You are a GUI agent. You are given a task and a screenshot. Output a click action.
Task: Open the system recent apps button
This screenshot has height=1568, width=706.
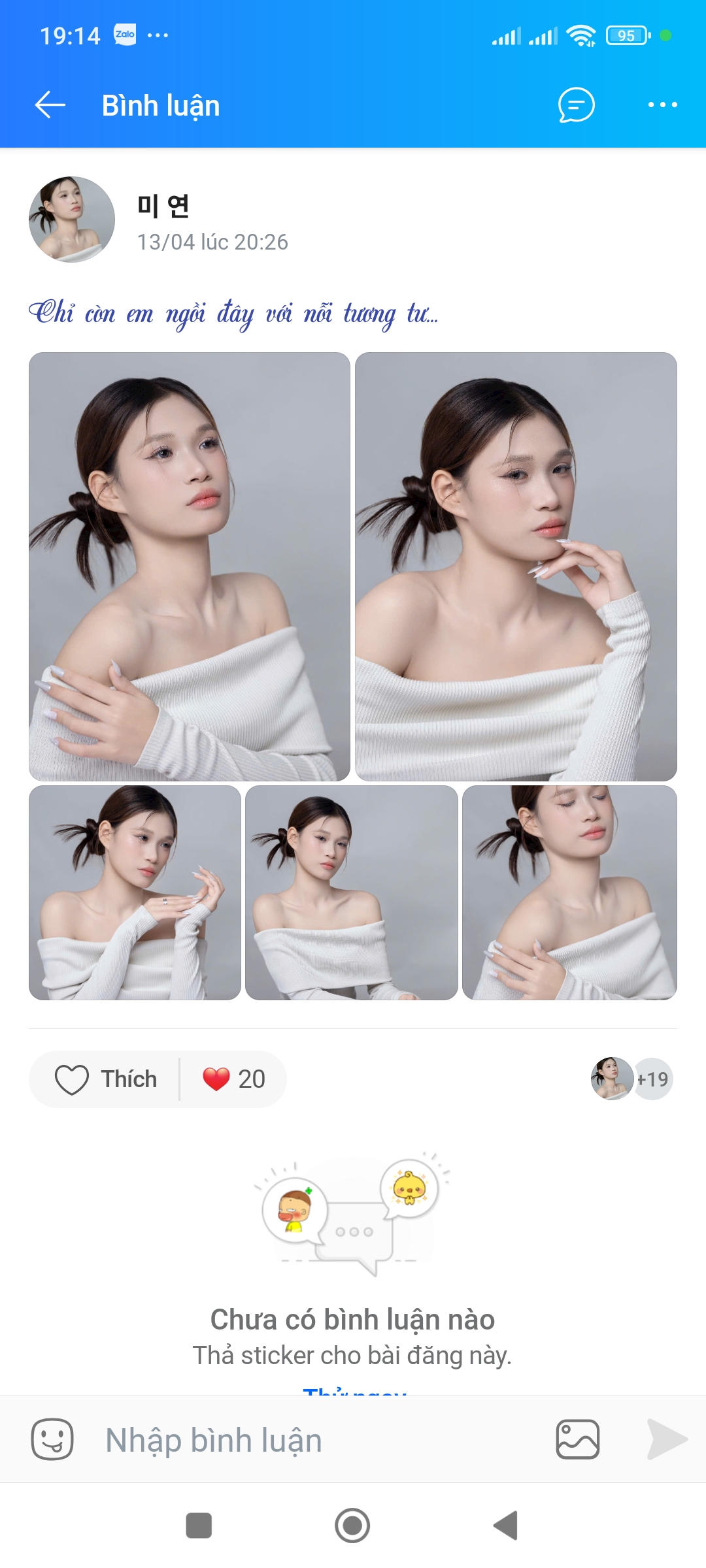pyautogui.click(x=199, y=1526)
